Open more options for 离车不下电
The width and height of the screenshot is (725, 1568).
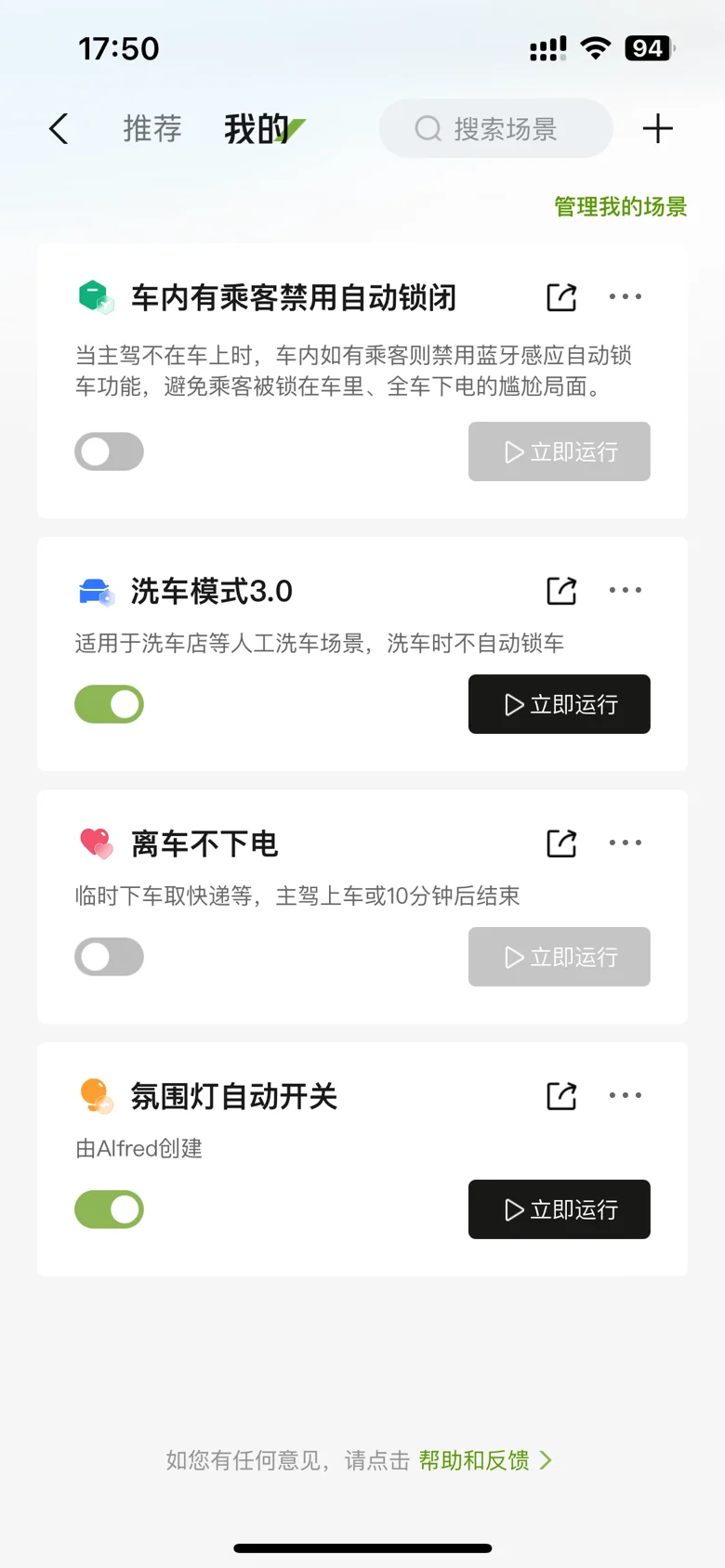(x=626, y=843)
